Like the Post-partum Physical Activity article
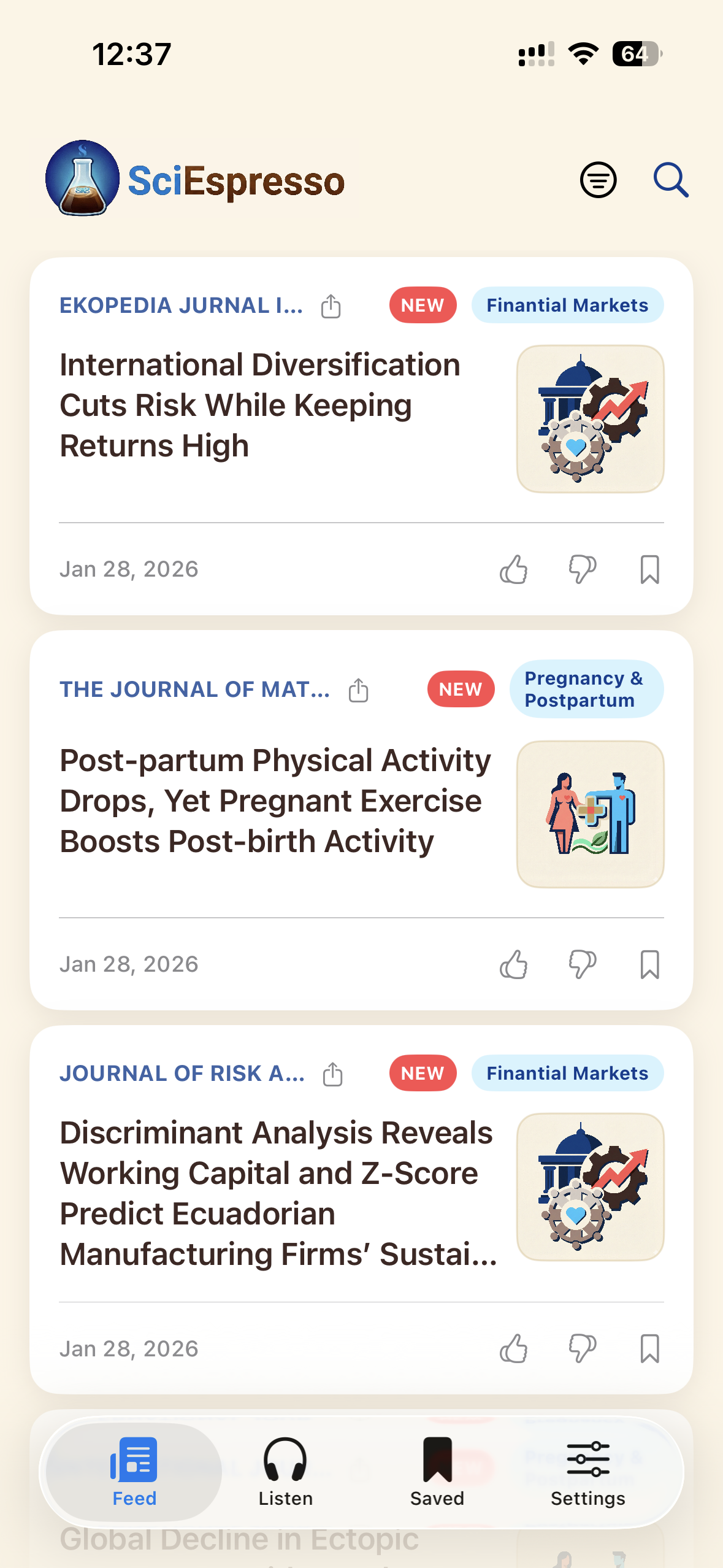The height and width of the screenshot is (1568, 723). coord(513,964)
